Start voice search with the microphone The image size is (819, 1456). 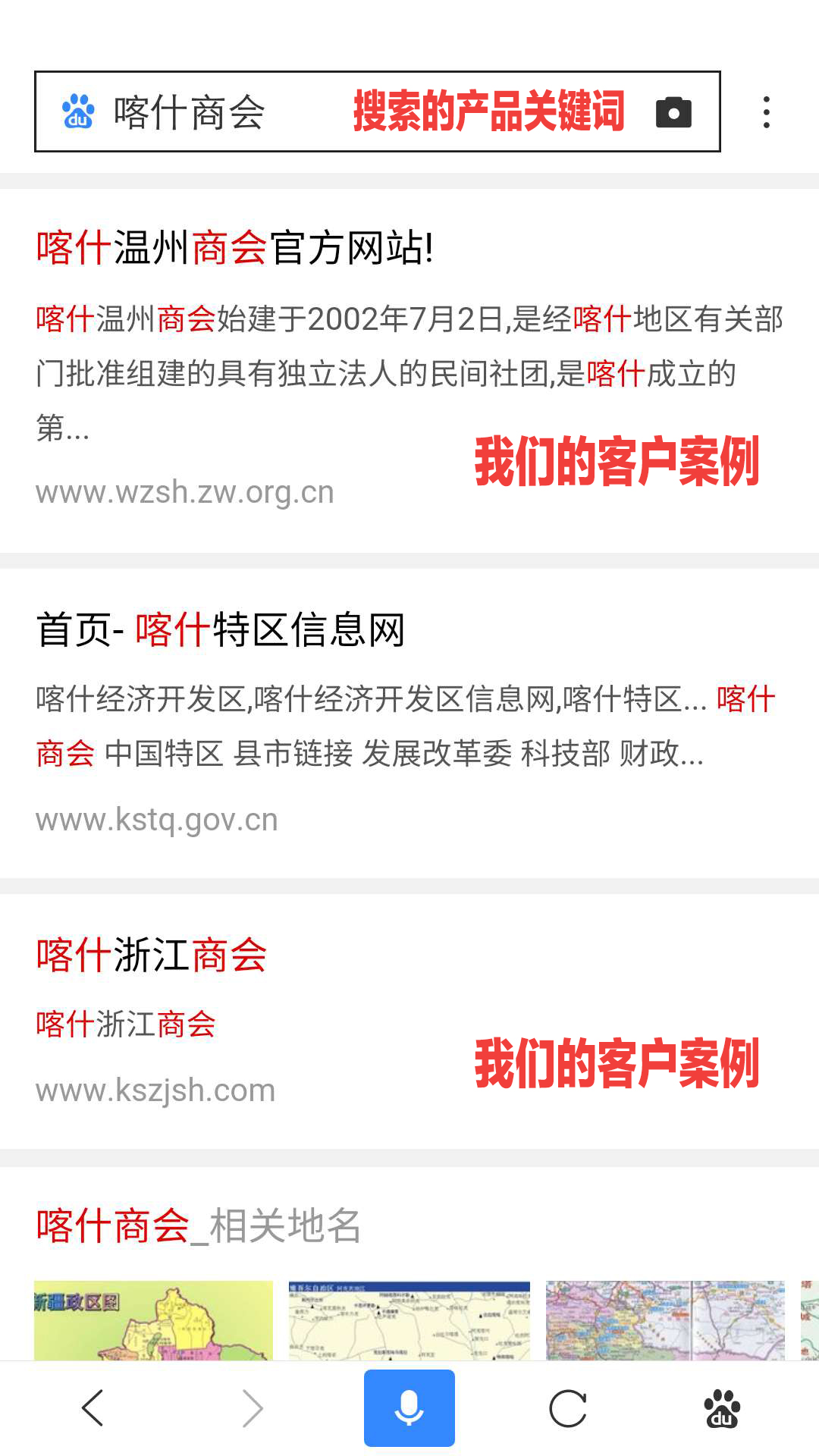pyautogui.click(x=409, y=1408)
